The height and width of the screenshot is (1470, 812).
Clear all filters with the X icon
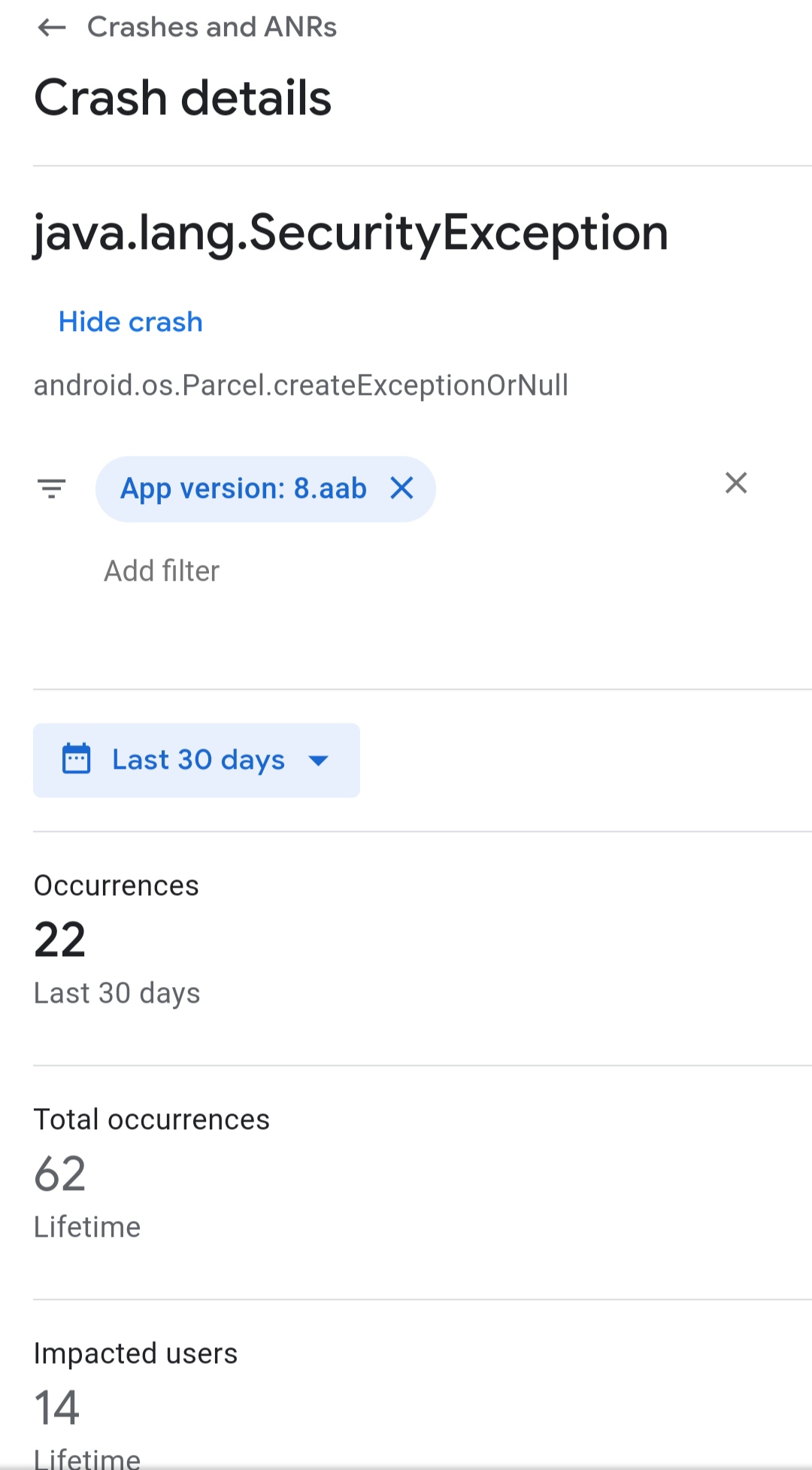736,482
